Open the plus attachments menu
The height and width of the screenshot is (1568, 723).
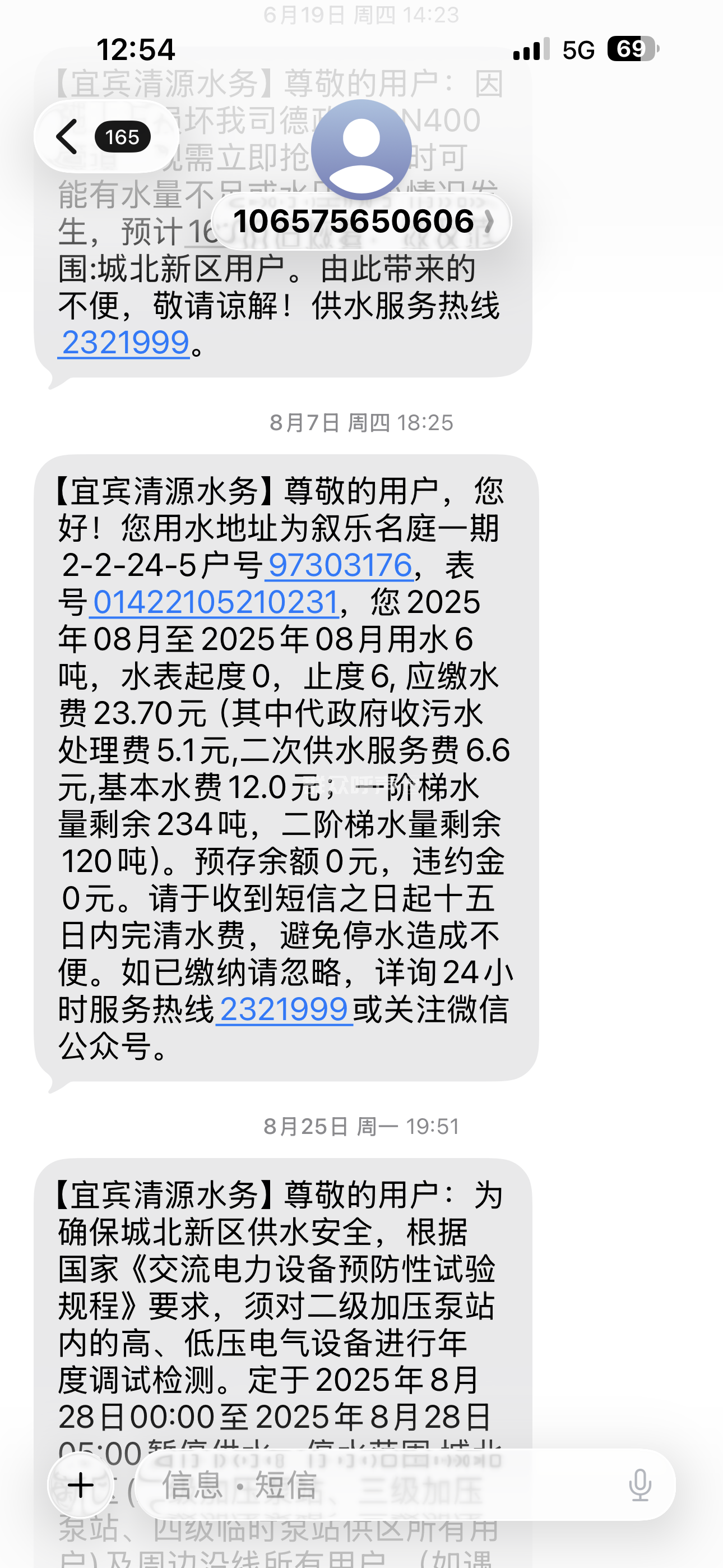click(x=81, y=1486)
